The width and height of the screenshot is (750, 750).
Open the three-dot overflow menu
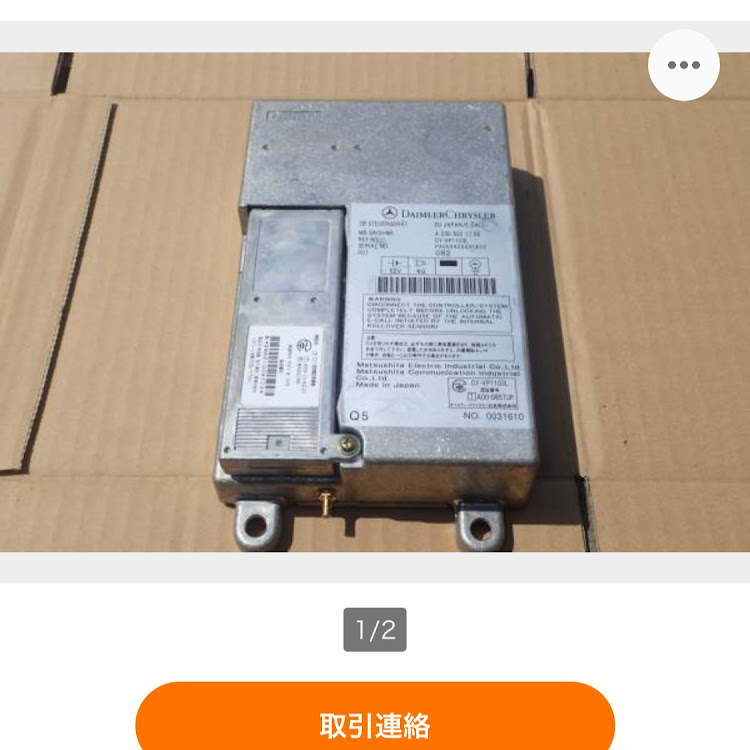click(684, 65)
